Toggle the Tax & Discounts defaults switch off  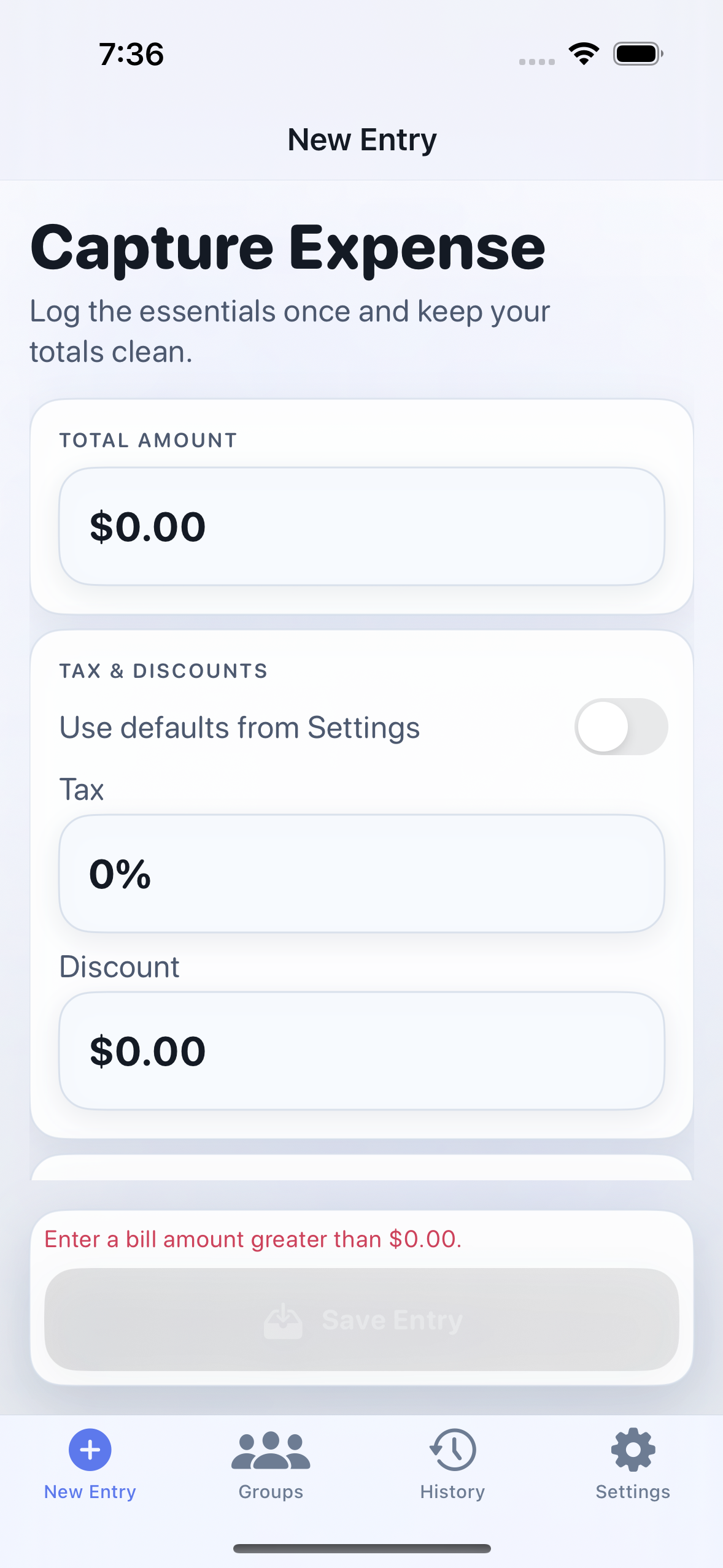[621, 726]
